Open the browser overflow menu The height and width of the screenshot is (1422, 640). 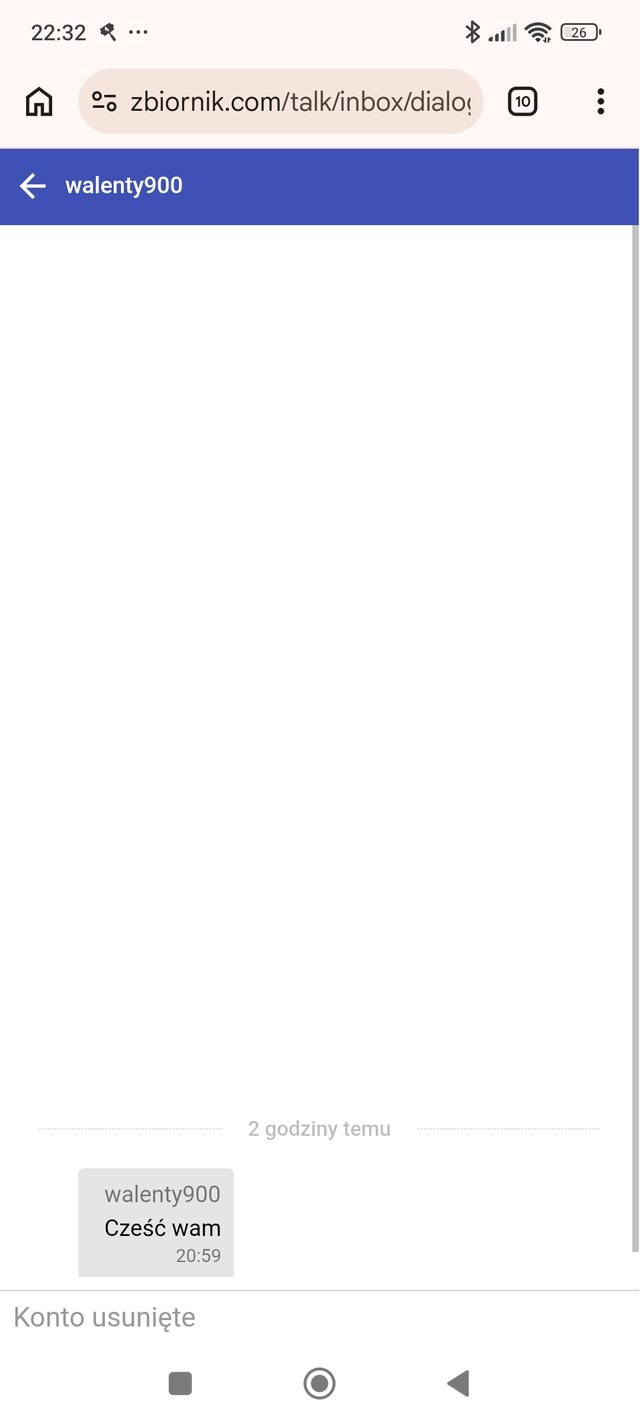pos(600,101)
